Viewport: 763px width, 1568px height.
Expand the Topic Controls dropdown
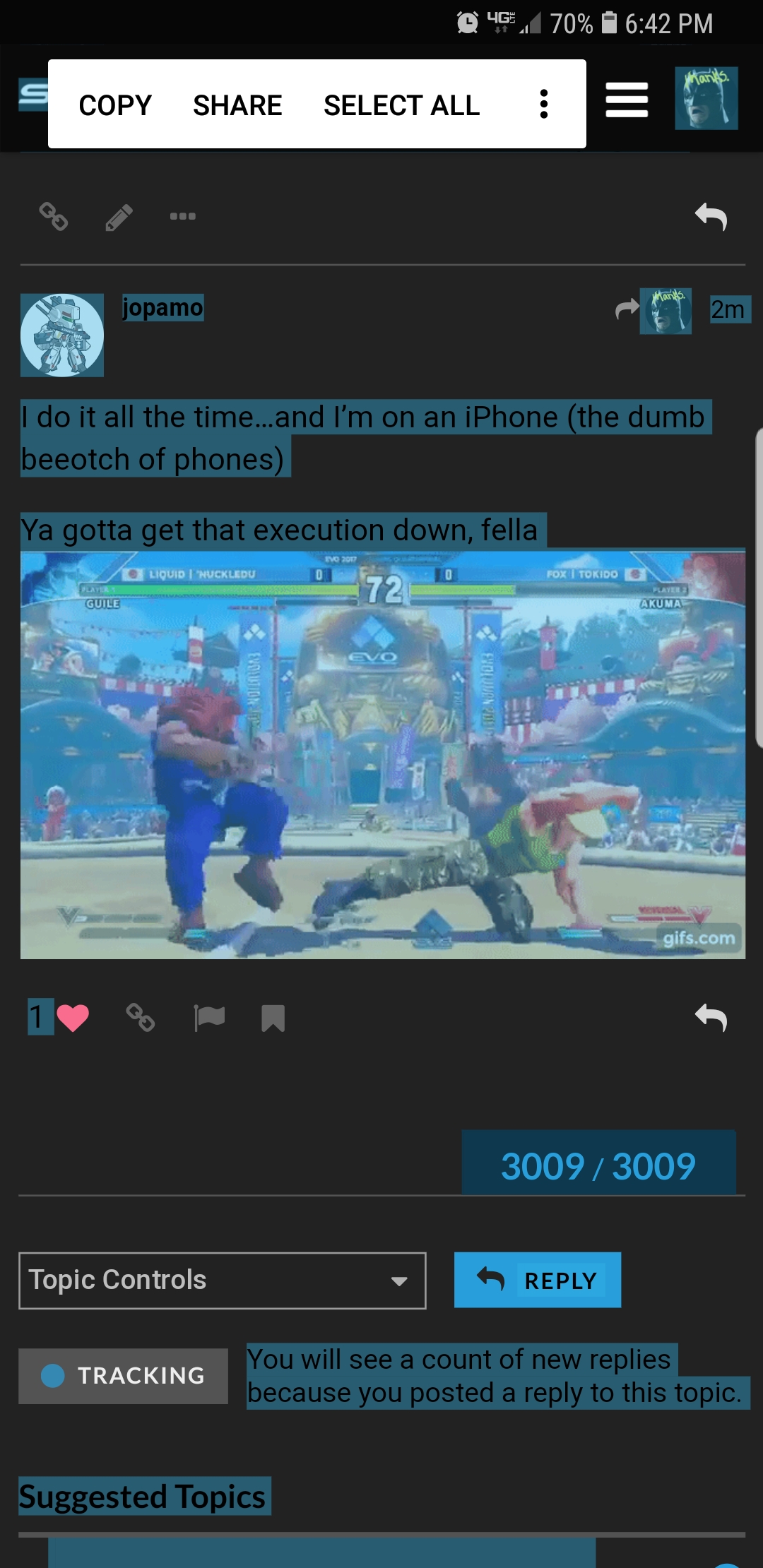tap(223, 1281)
